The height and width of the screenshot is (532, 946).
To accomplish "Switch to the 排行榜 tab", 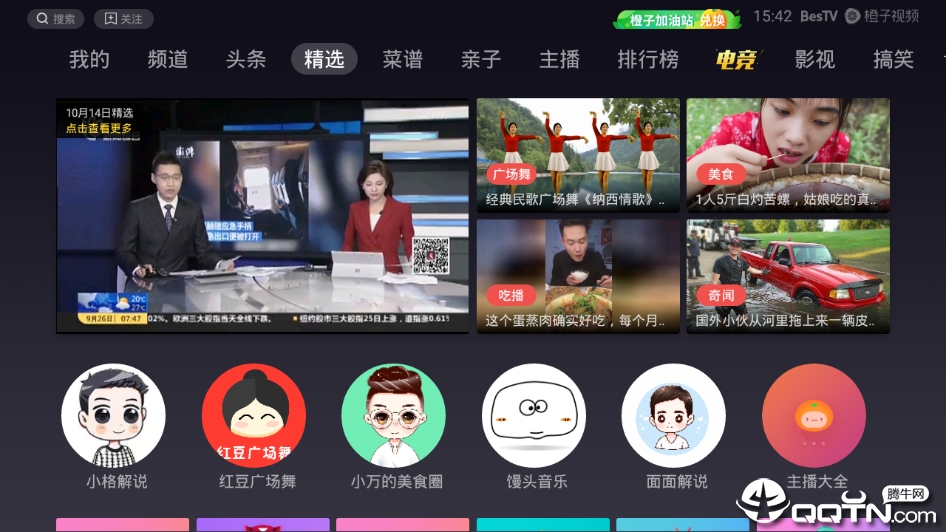I will tap(648, 59).
